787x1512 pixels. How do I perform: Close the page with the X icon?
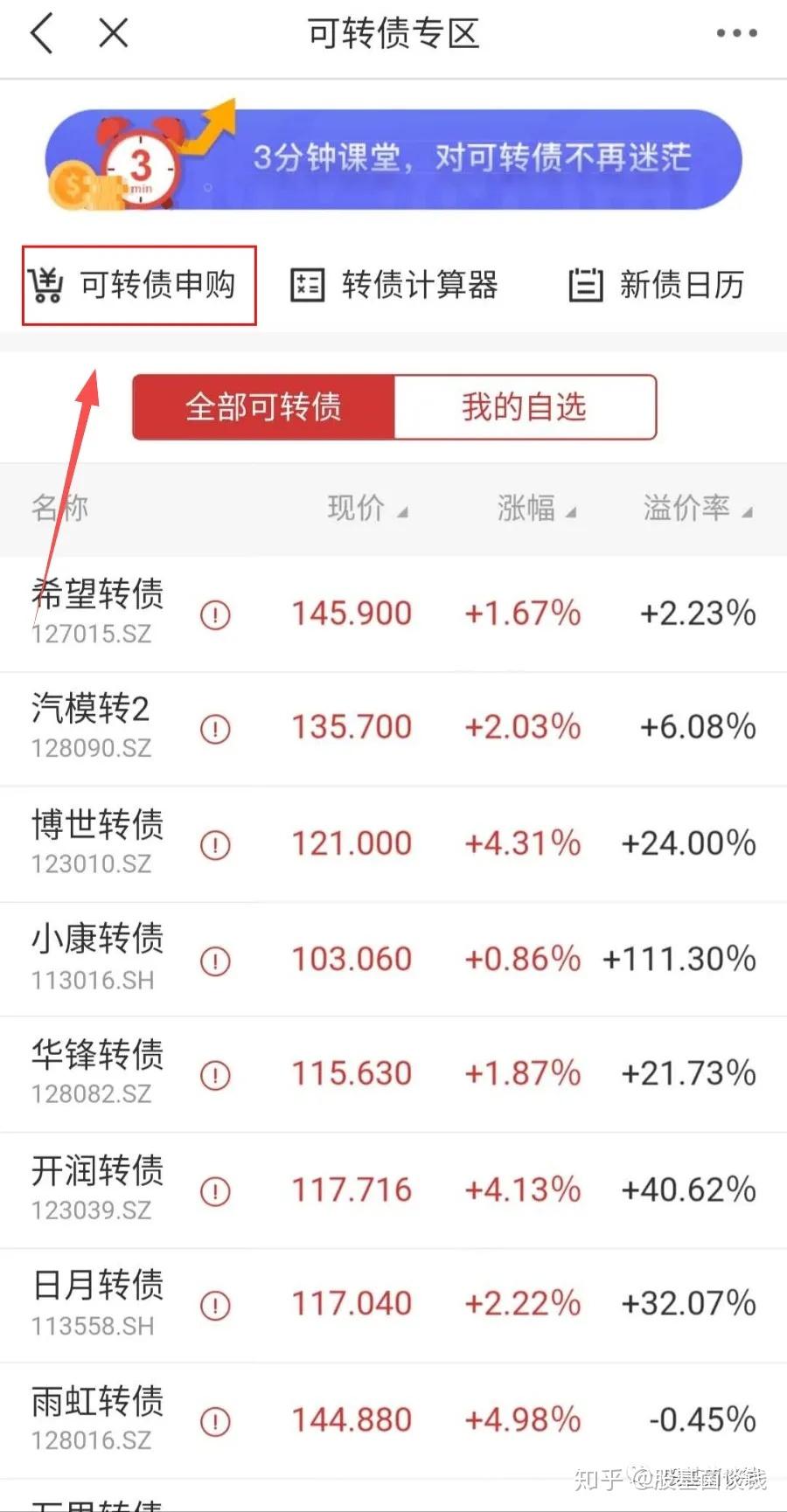point(114,35)
